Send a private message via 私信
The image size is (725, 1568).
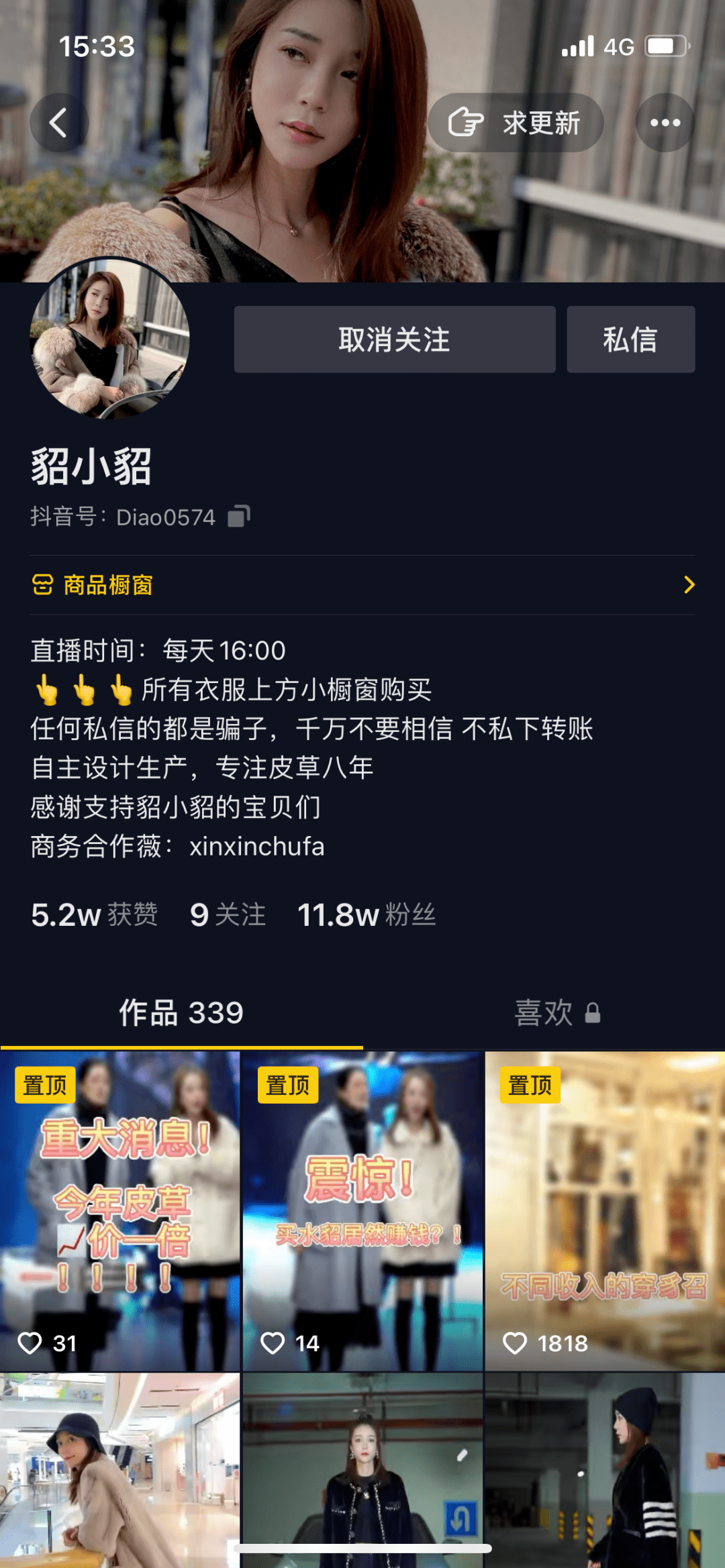[x=630, y=339]
